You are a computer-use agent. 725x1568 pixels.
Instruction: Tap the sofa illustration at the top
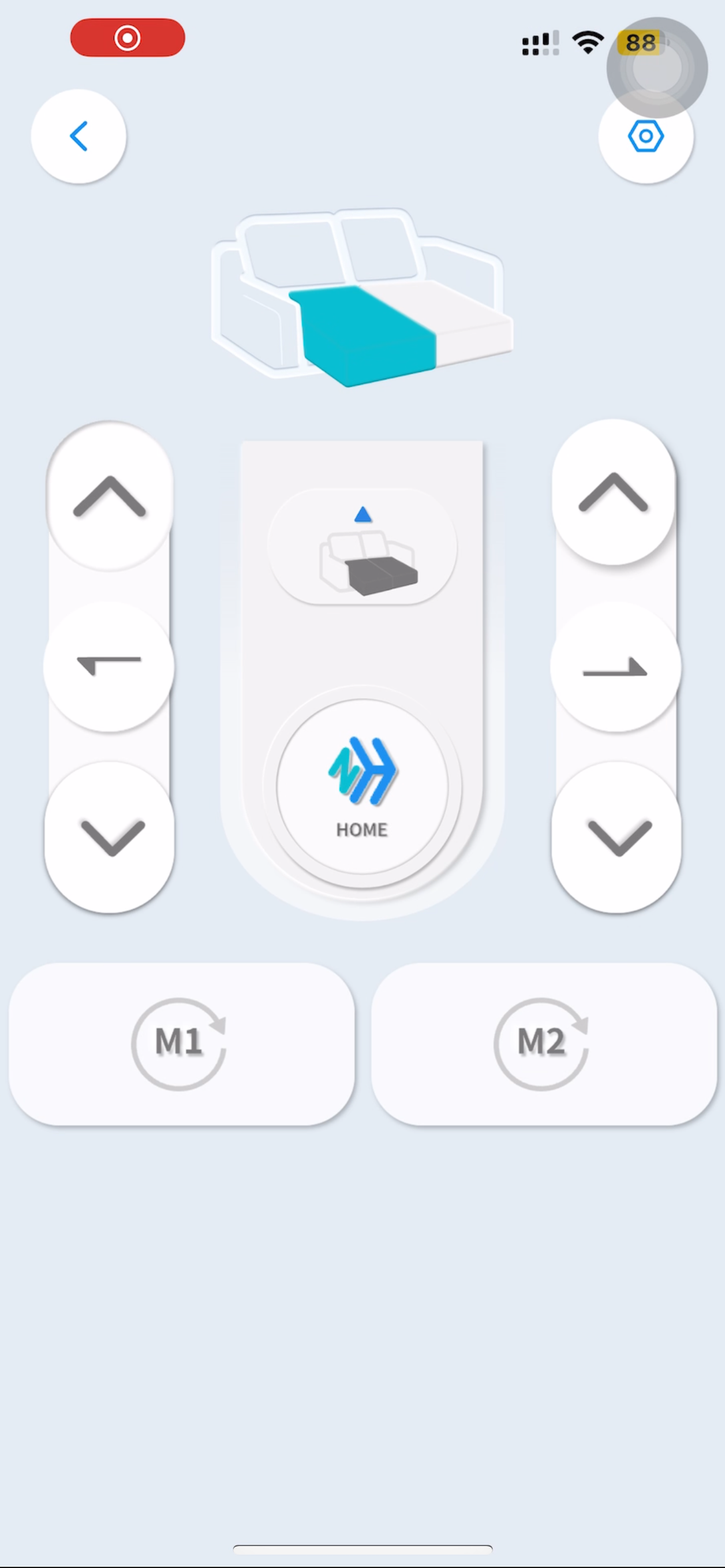pyautogui.click(x=362, y=297)
